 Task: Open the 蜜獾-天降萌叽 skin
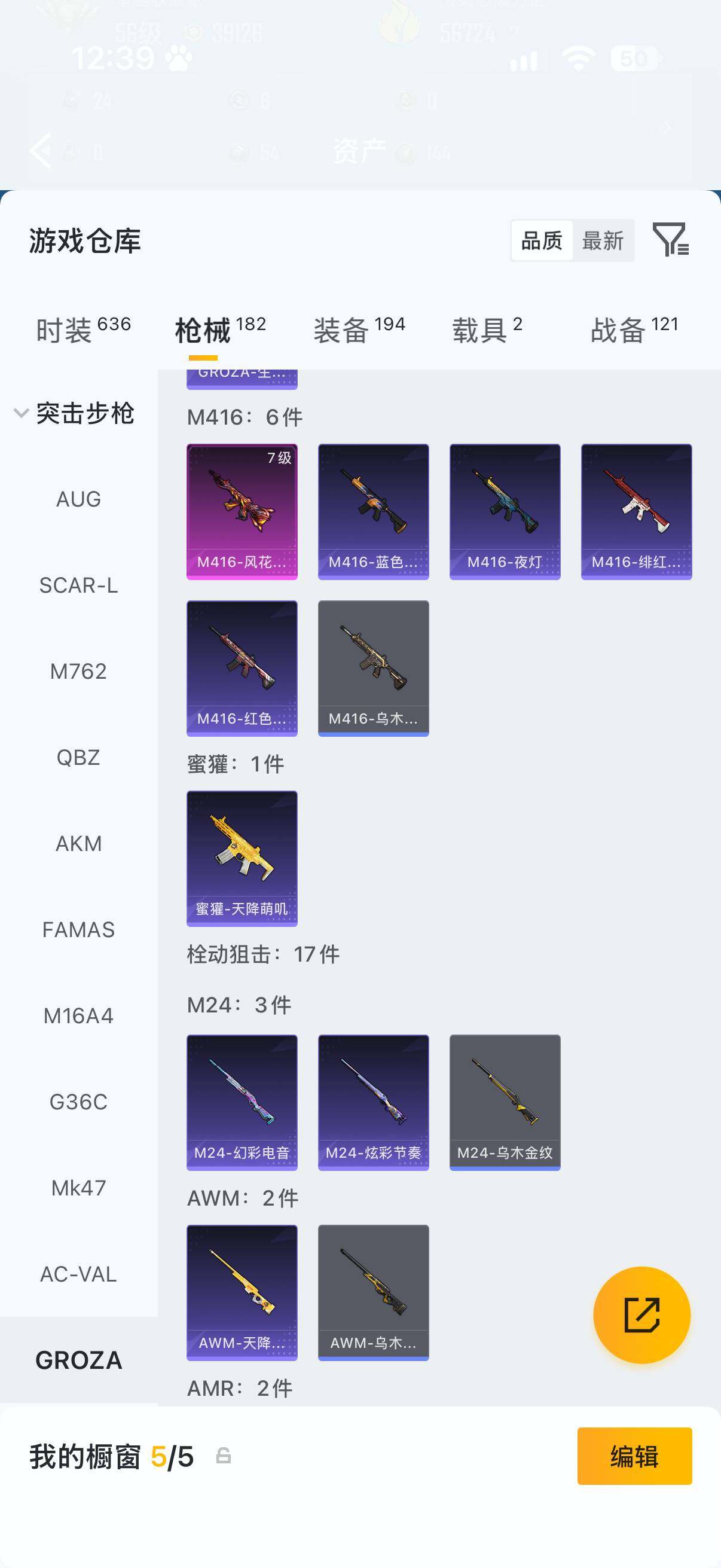coord(242,858)
